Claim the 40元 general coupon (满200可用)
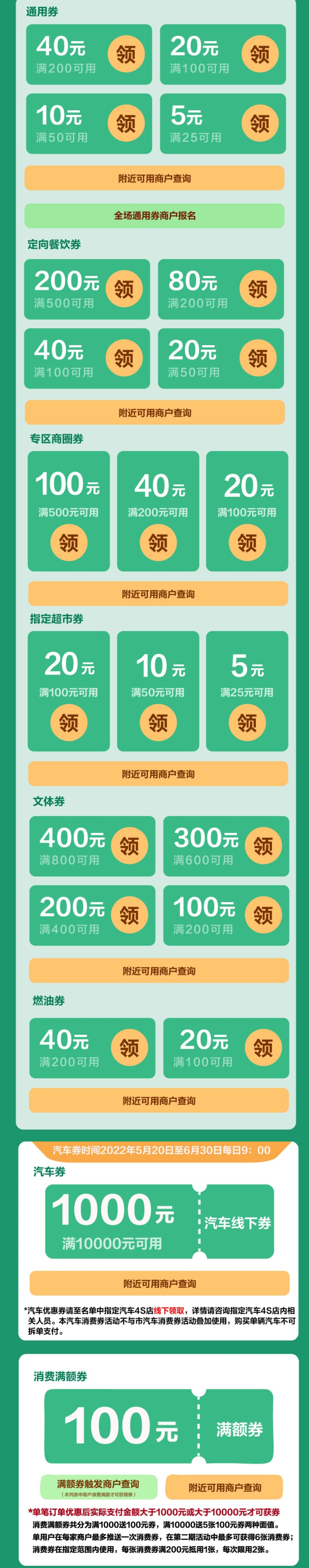309x1568 pixels. (x=126, y=54)
